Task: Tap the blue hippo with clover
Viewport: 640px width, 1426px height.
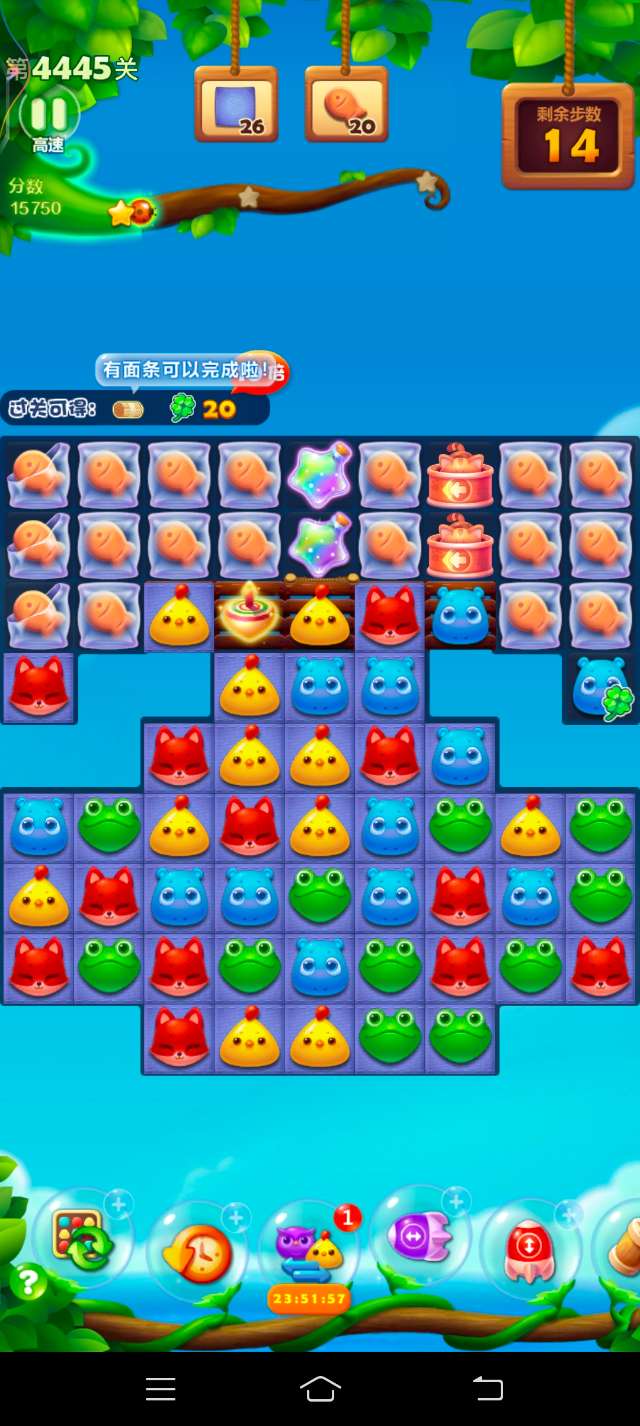Action: tap(601, 688)
